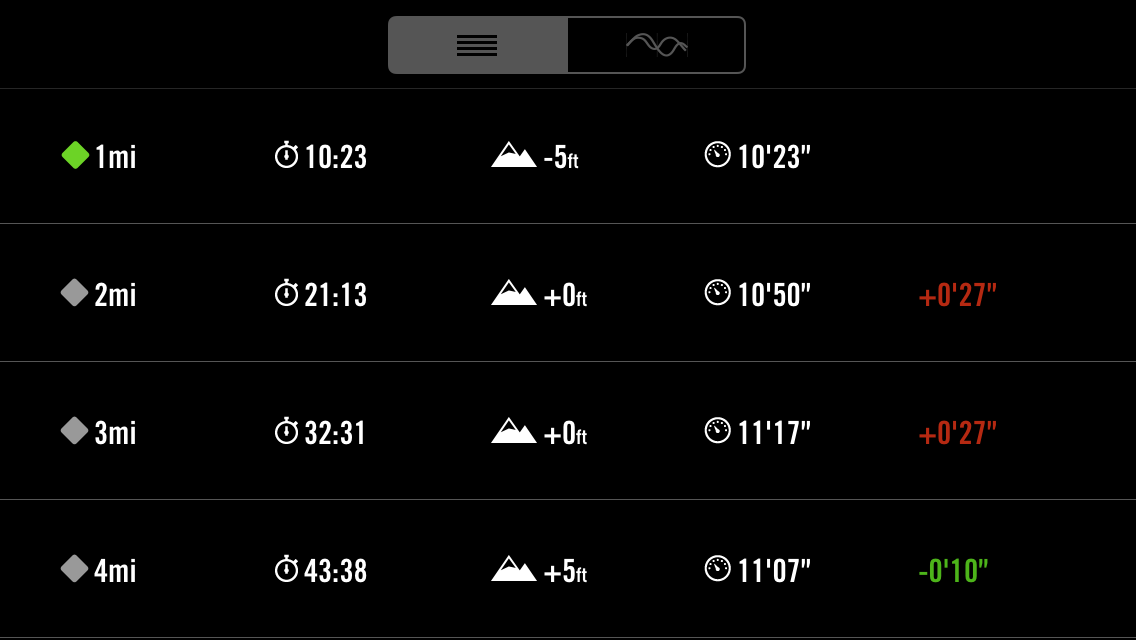Switch to the graph view segment

656,45
